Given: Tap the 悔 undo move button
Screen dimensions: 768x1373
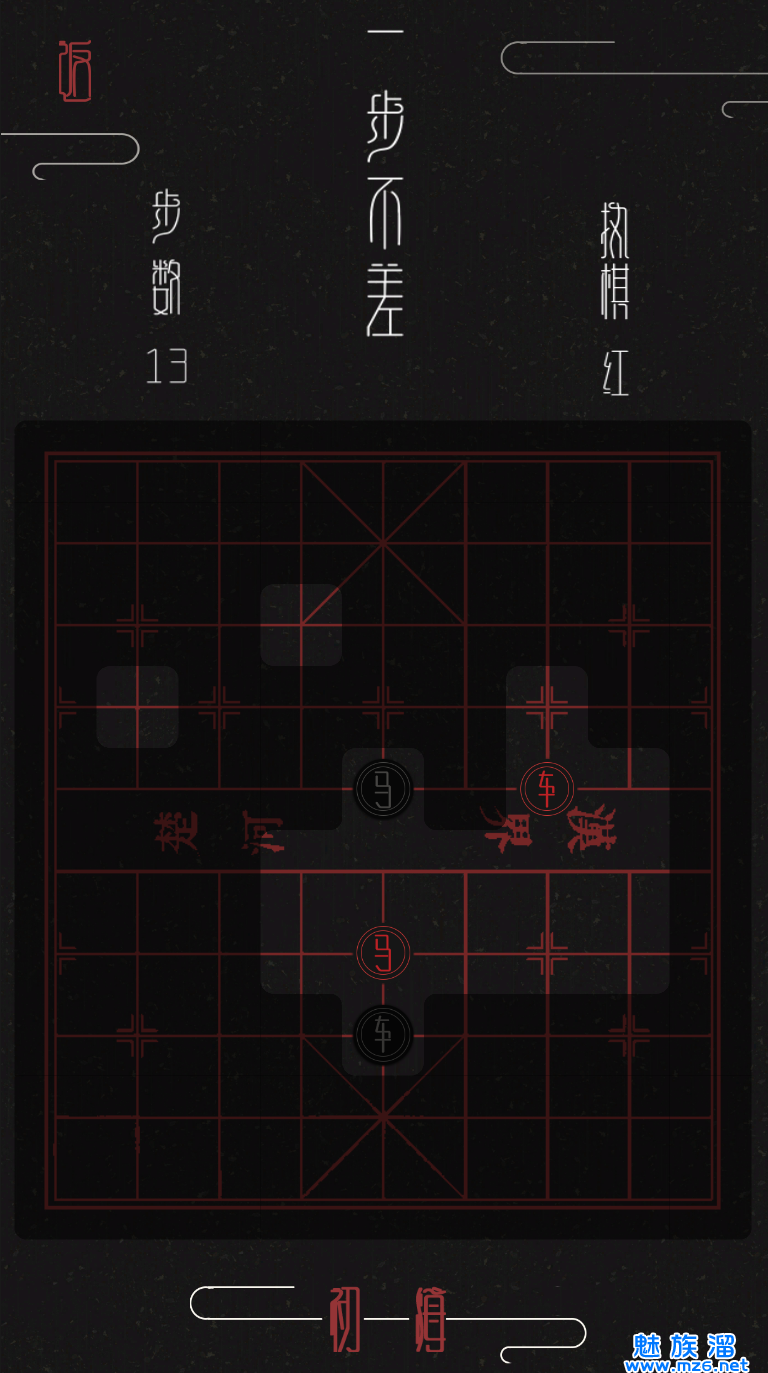Looking at the screenshot, I should (x=430, y=1319).
